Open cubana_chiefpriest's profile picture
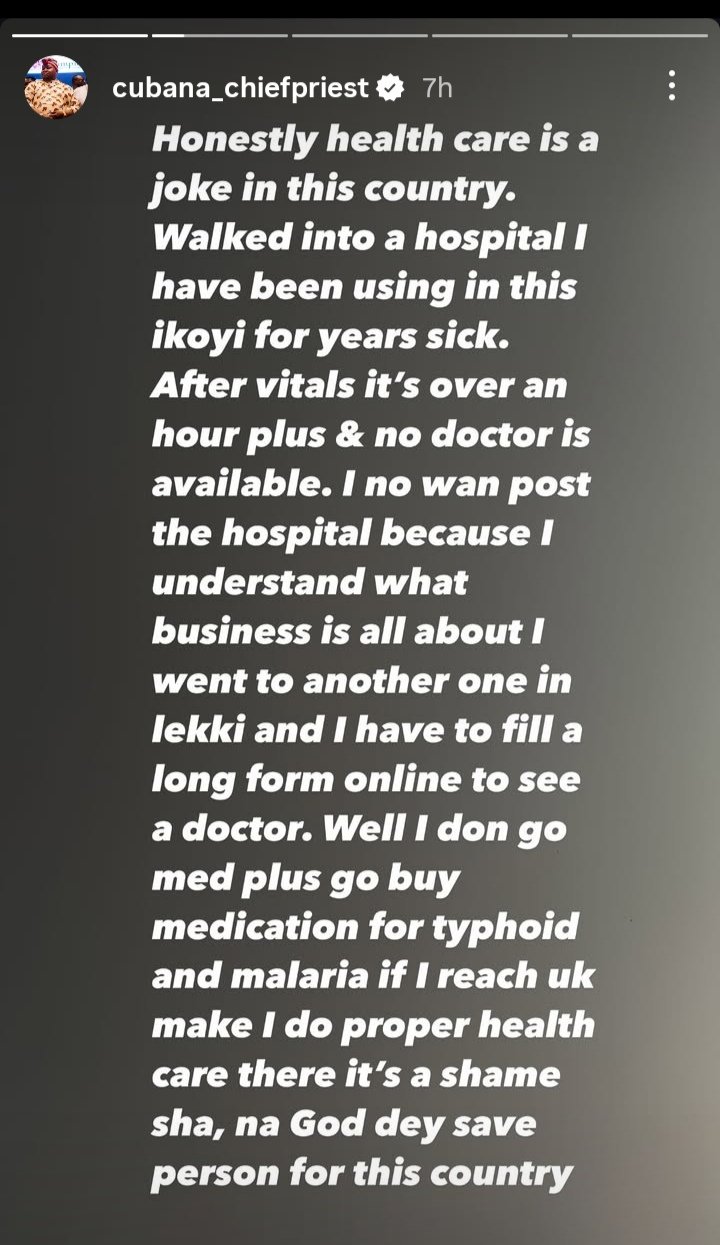The height and width of the screenshot is (1245, 720). click(x=56, y=87)
